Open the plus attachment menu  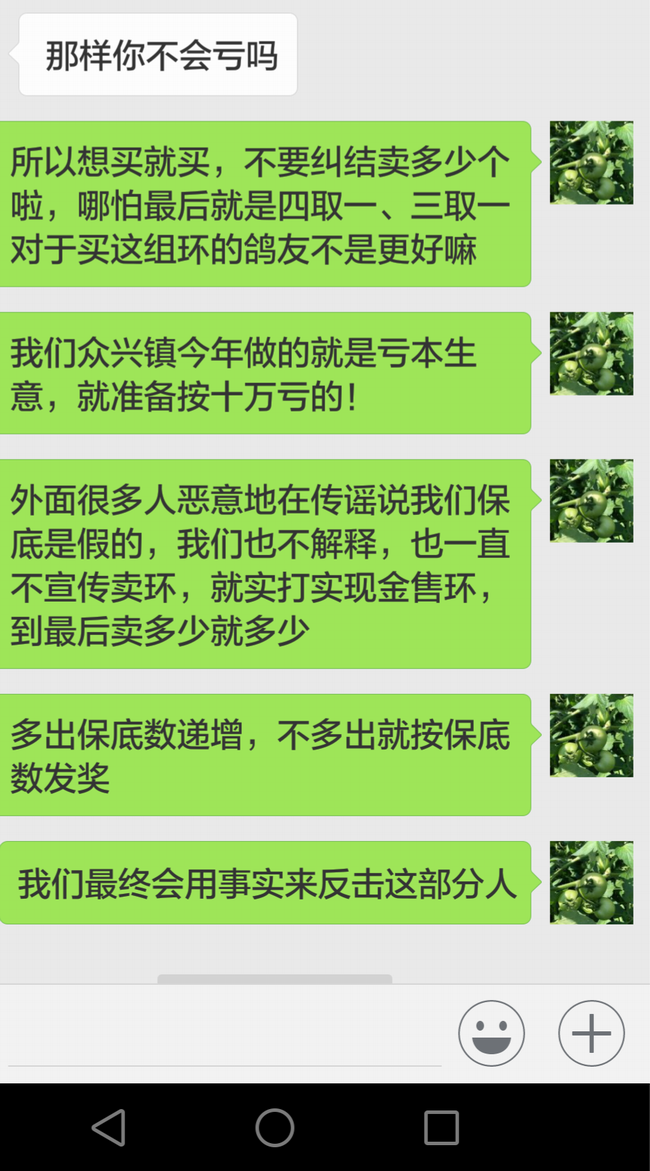click(591, 1033)
